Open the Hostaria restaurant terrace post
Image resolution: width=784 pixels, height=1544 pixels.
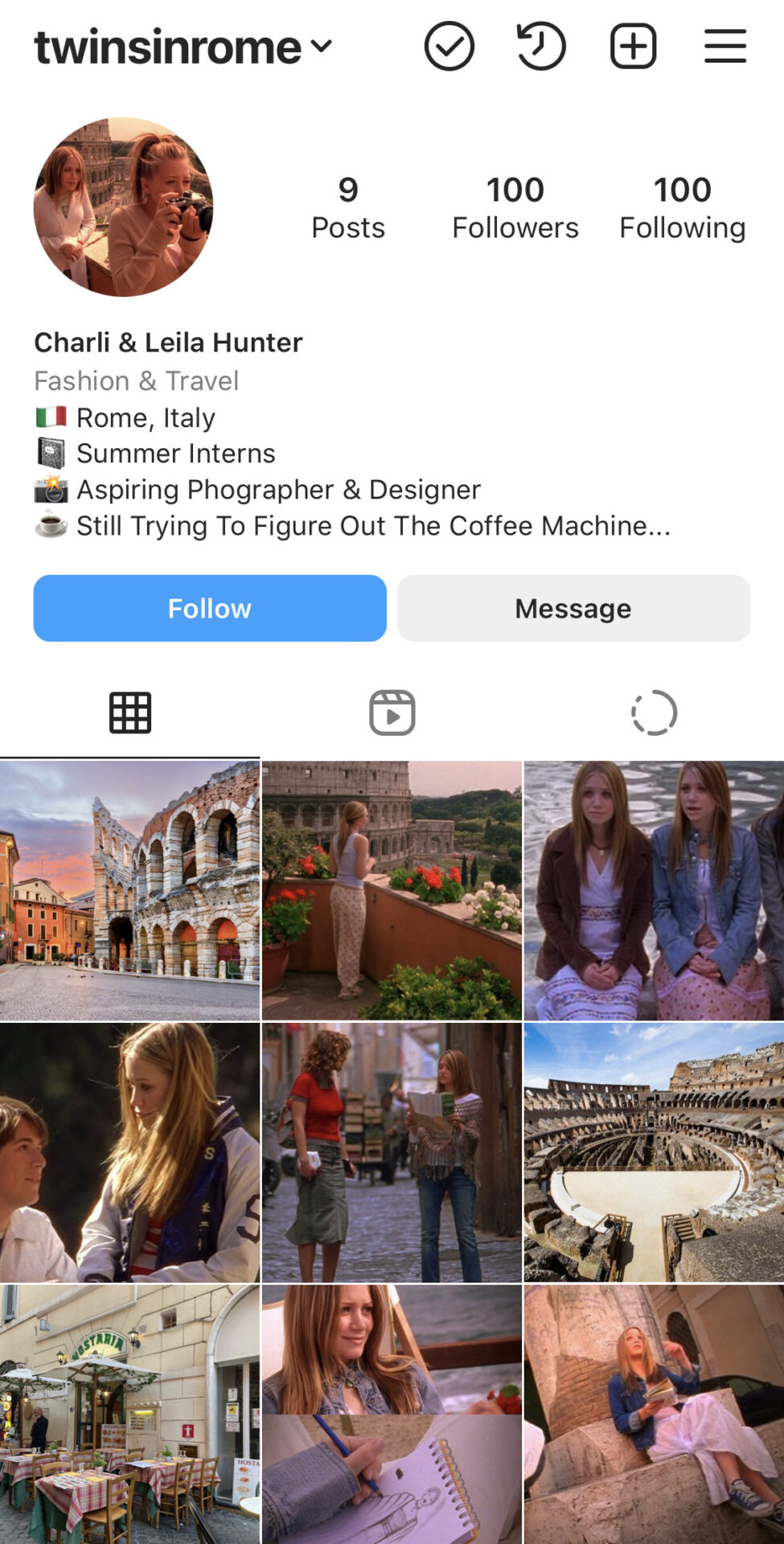129,1413
